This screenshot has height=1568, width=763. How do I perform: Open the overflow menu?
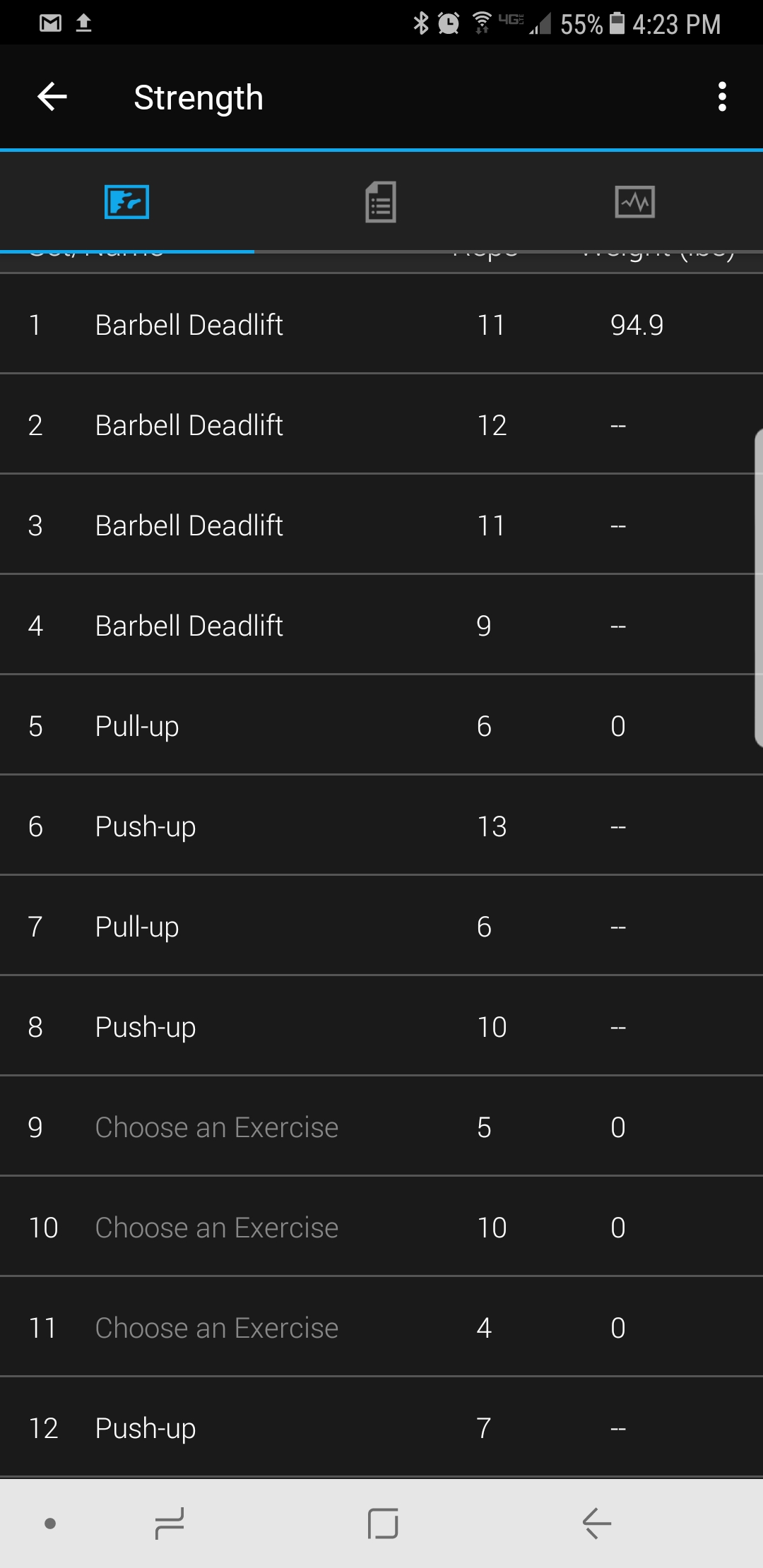721,97
